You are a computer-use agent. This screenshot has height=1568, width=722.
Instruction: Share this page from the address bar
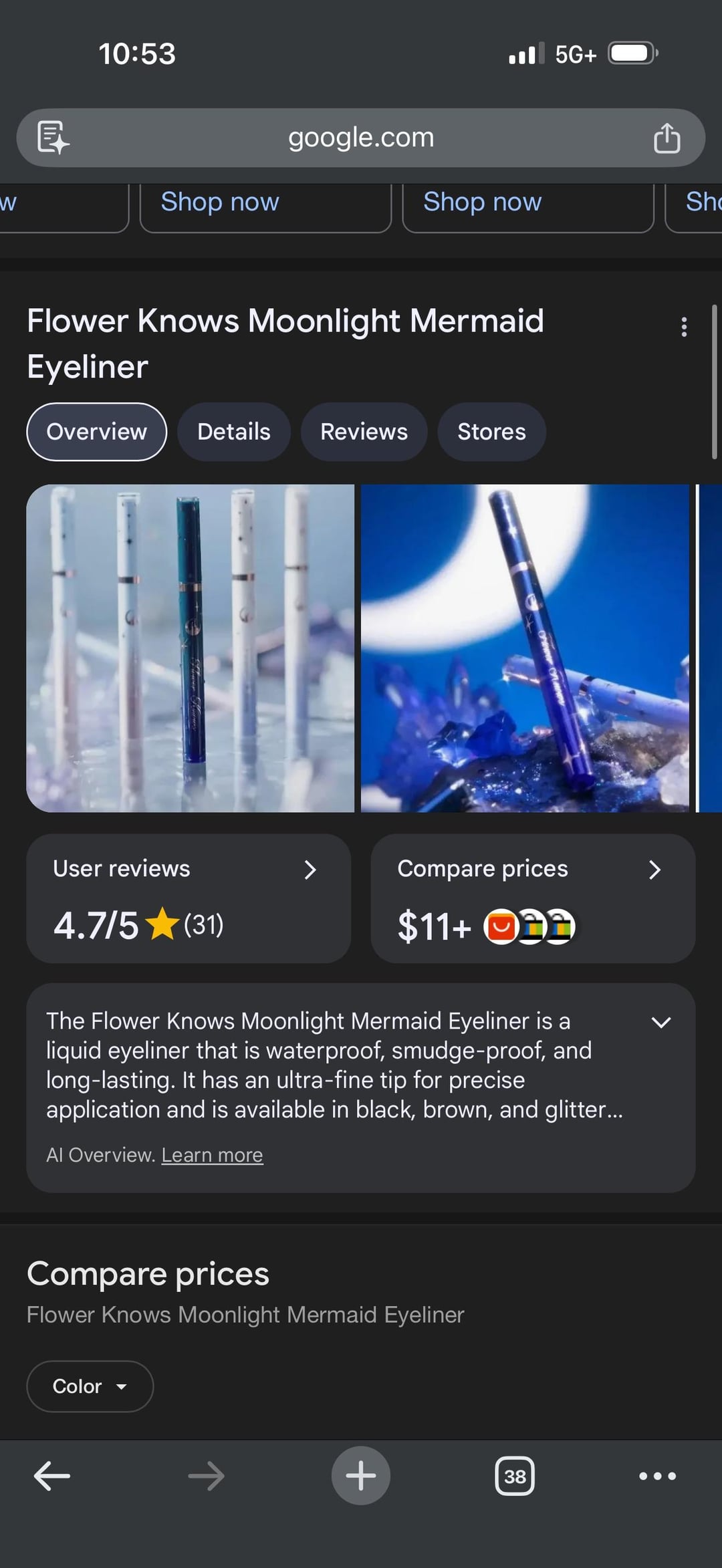[667, 138]
